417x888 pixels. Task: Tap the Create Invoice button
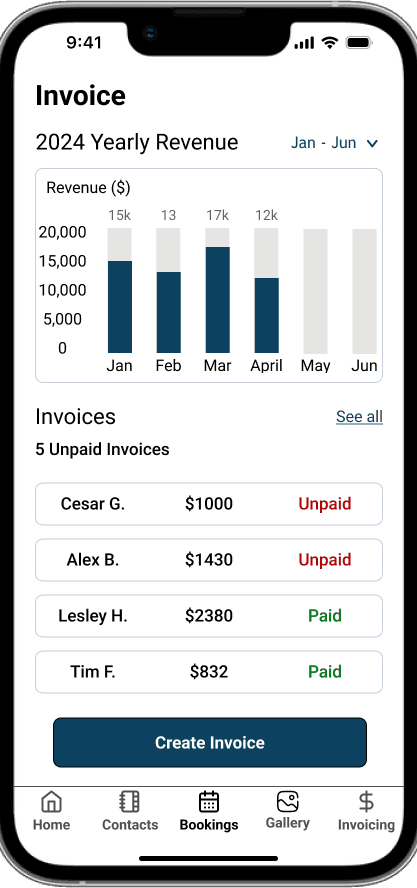point(210,742)
